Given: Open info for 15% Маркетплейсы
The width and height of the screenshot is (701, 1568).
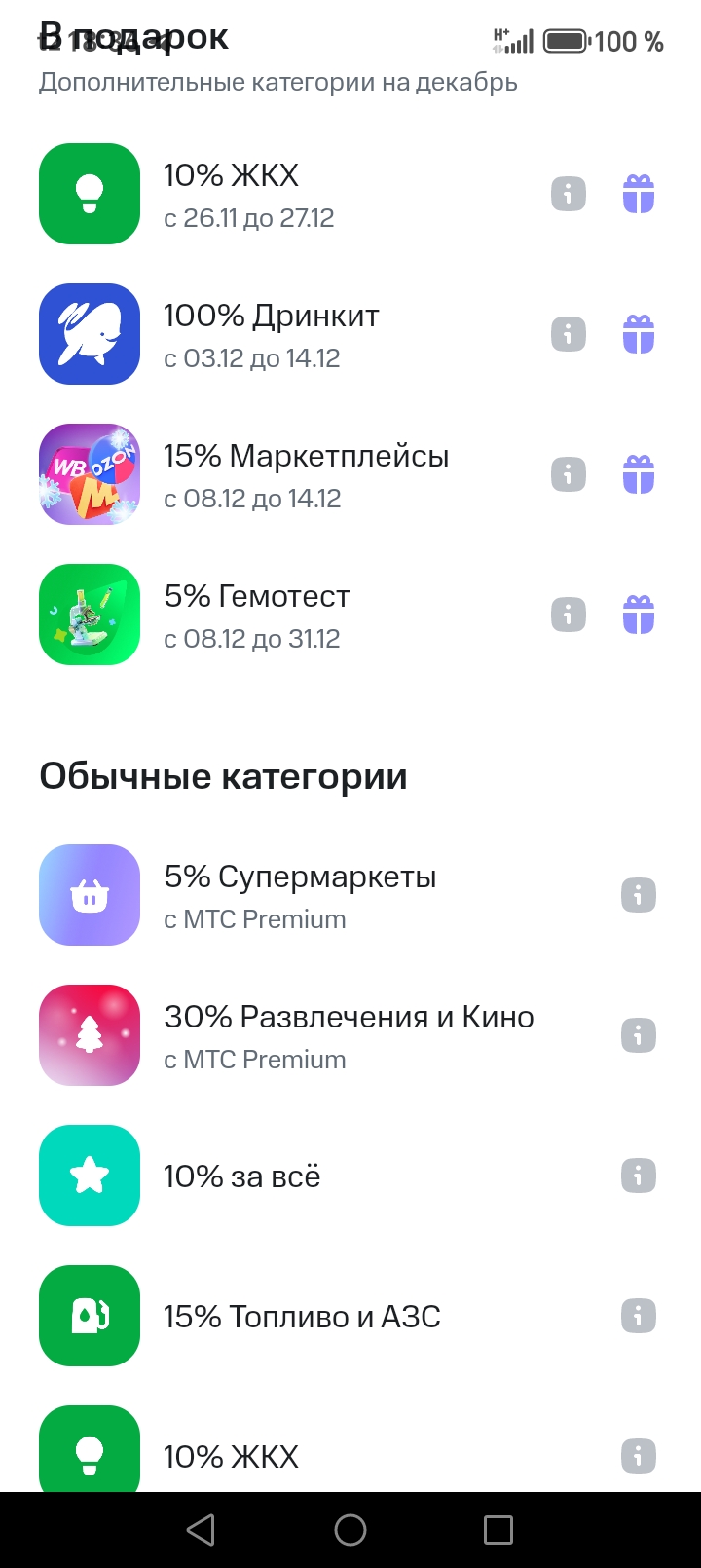Looking at the screenshot, I should [x=569, y=474].
